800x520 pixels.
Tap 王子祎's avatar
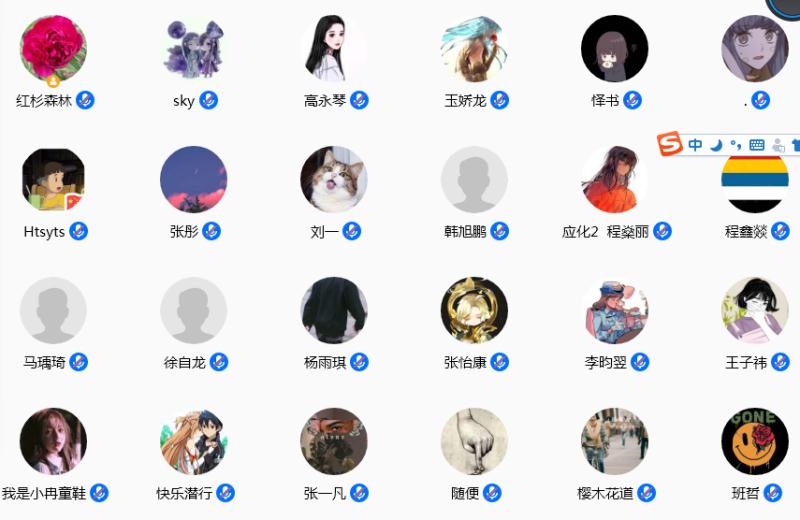(x=755, y=311)
